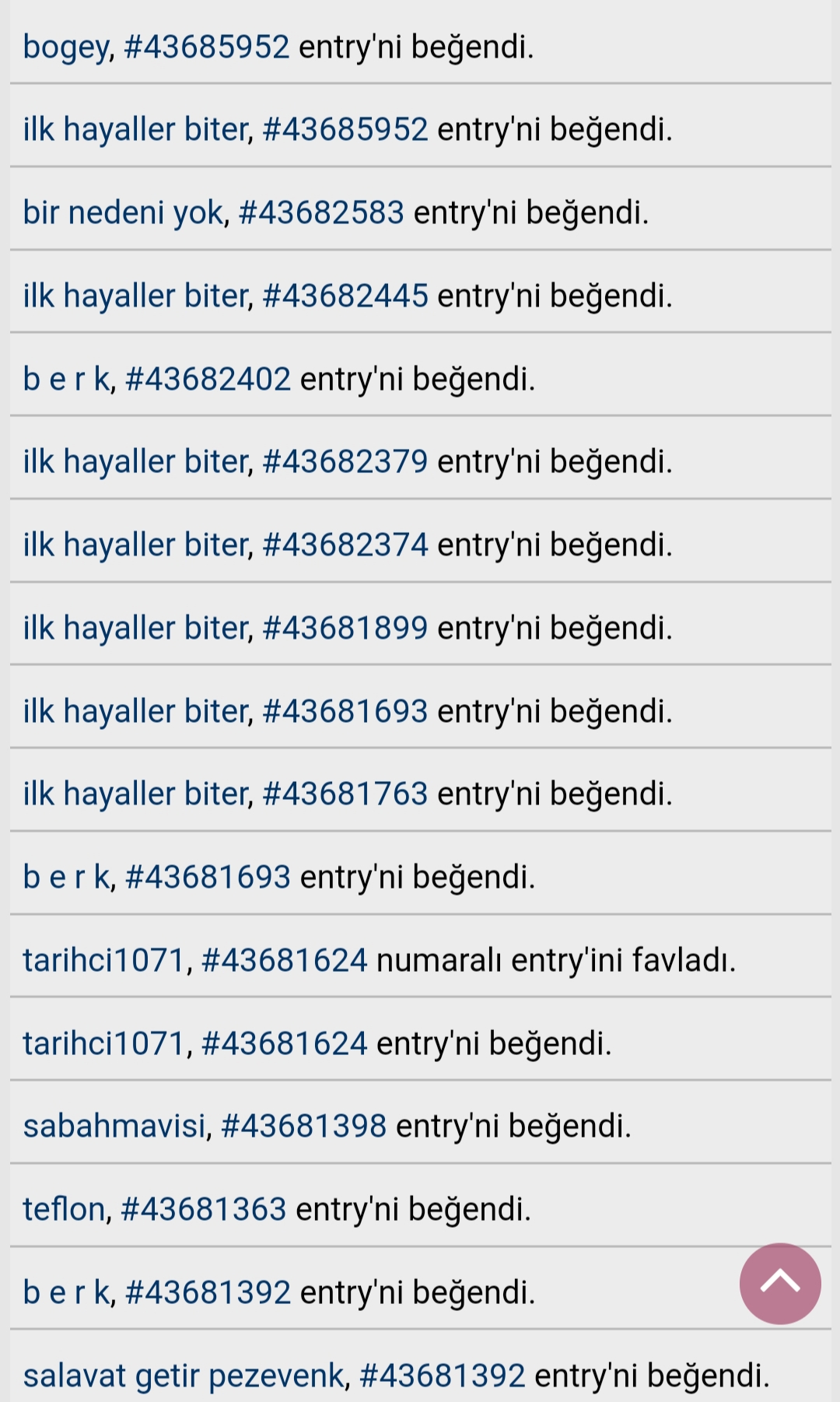Open tarihci1071's profile in the favladı row
Viewport: 840px width, 1402px height.
pos(104,960)
